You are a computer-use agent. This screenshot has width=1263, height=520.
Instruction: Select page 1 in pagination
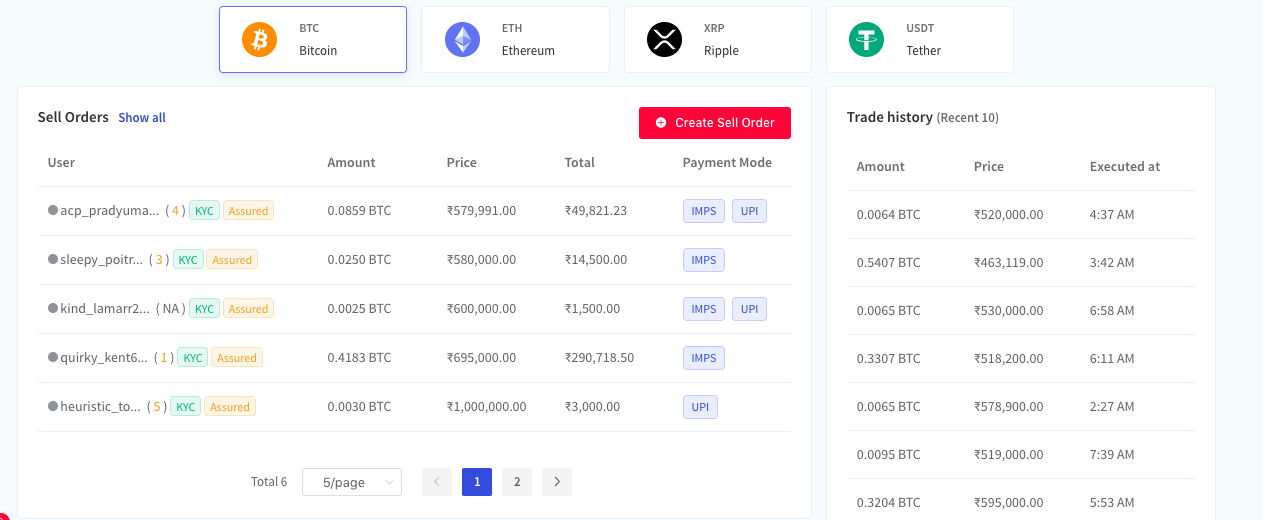coord(476,482)
